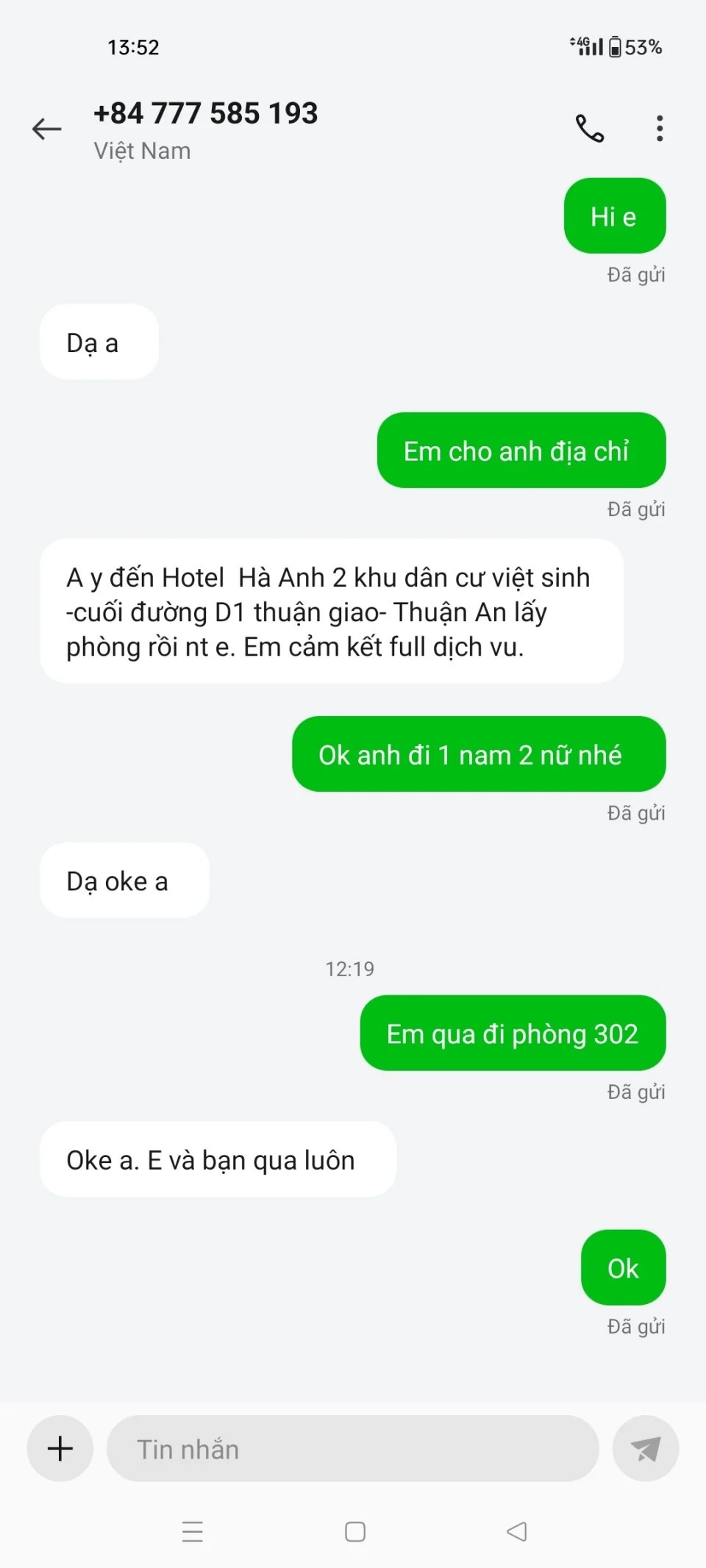
Task: Open the system recent apps button
Action: pos(193,1531)
